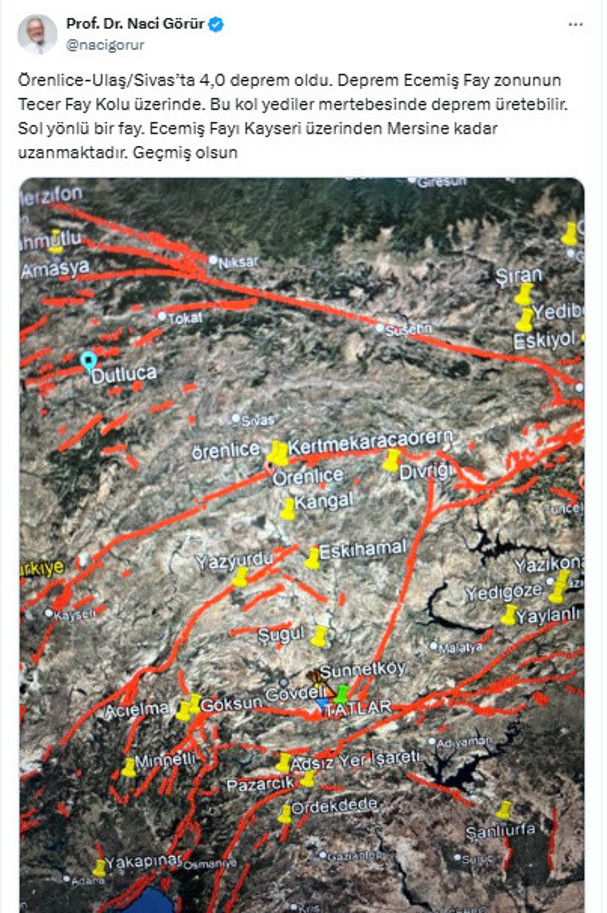Open Prof. Dr. Naci Görür's profile name
The image size is (607, 913).
134,24
